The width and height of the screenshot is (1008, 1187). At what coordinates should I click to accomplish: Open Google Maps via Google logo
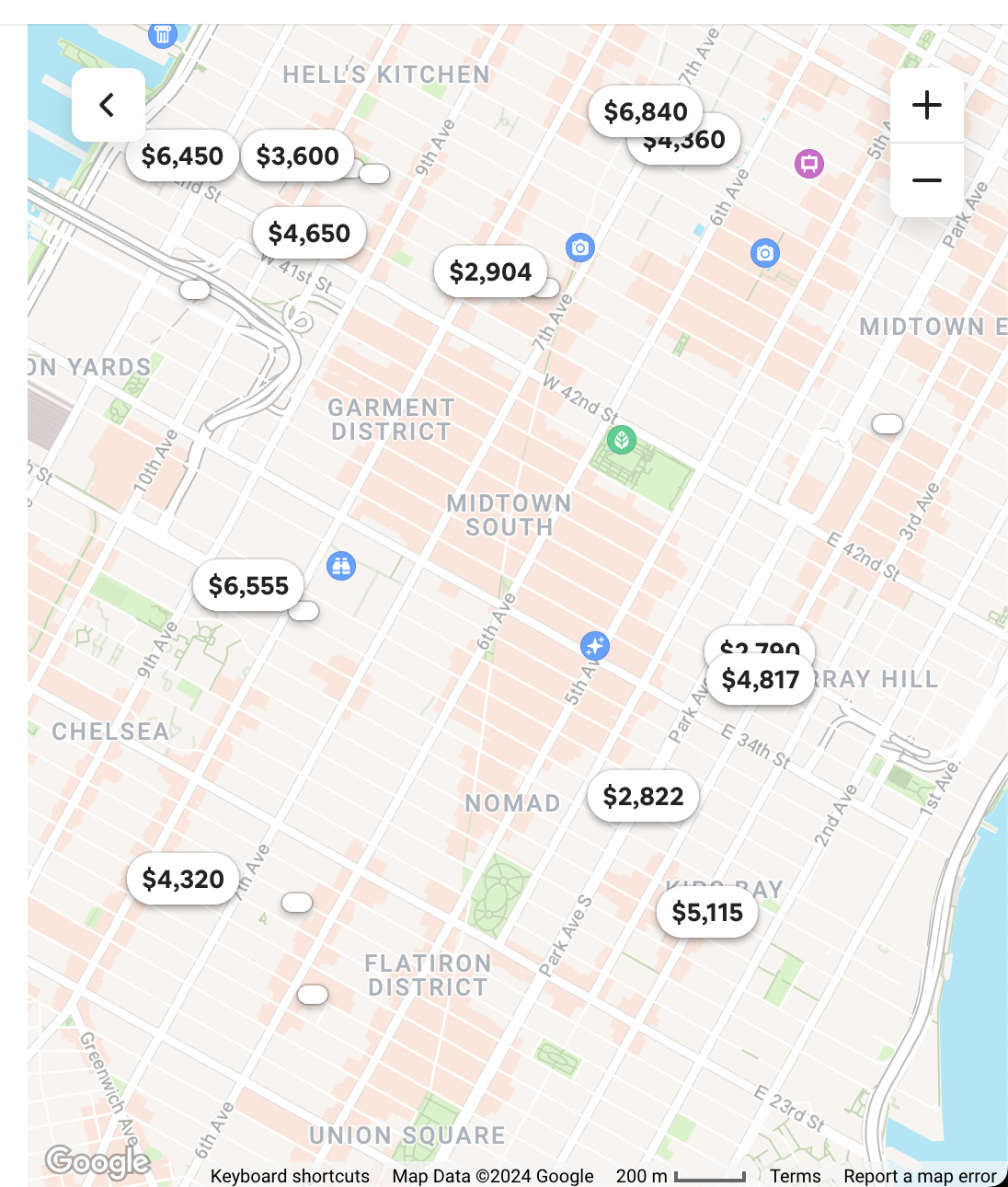tap(97, 1162)
